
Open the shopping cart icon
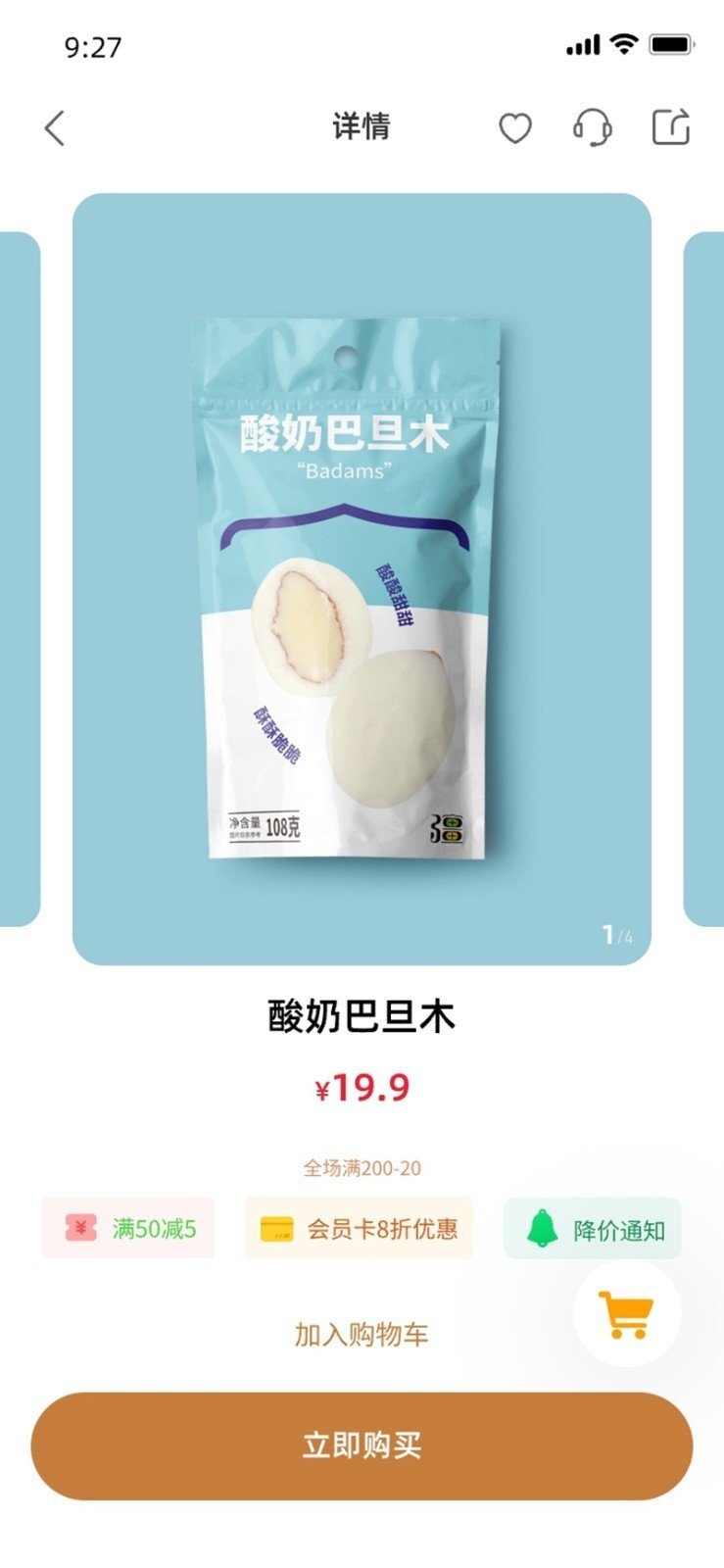pyautogui.click(x=624, y=1311)
